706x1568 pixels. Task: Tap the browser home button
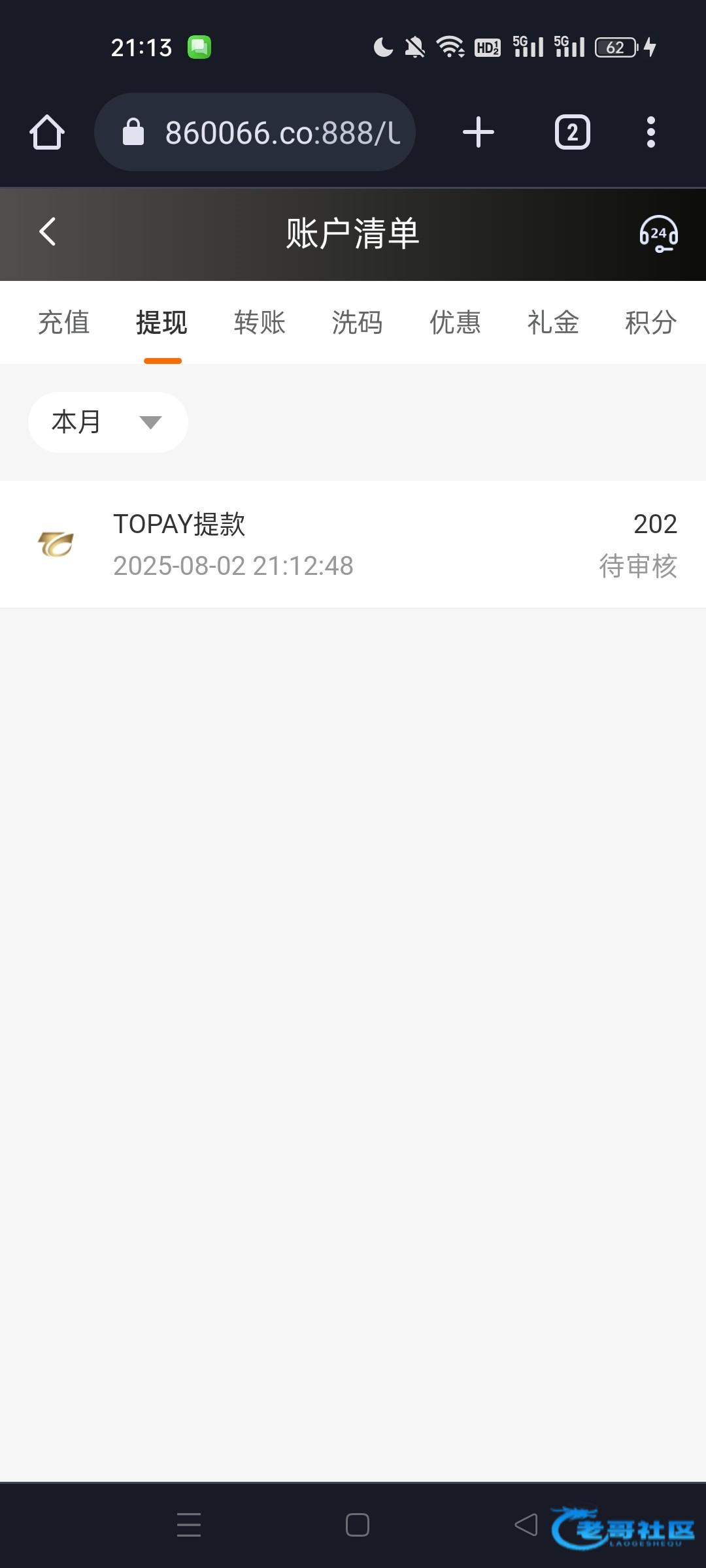47,132
